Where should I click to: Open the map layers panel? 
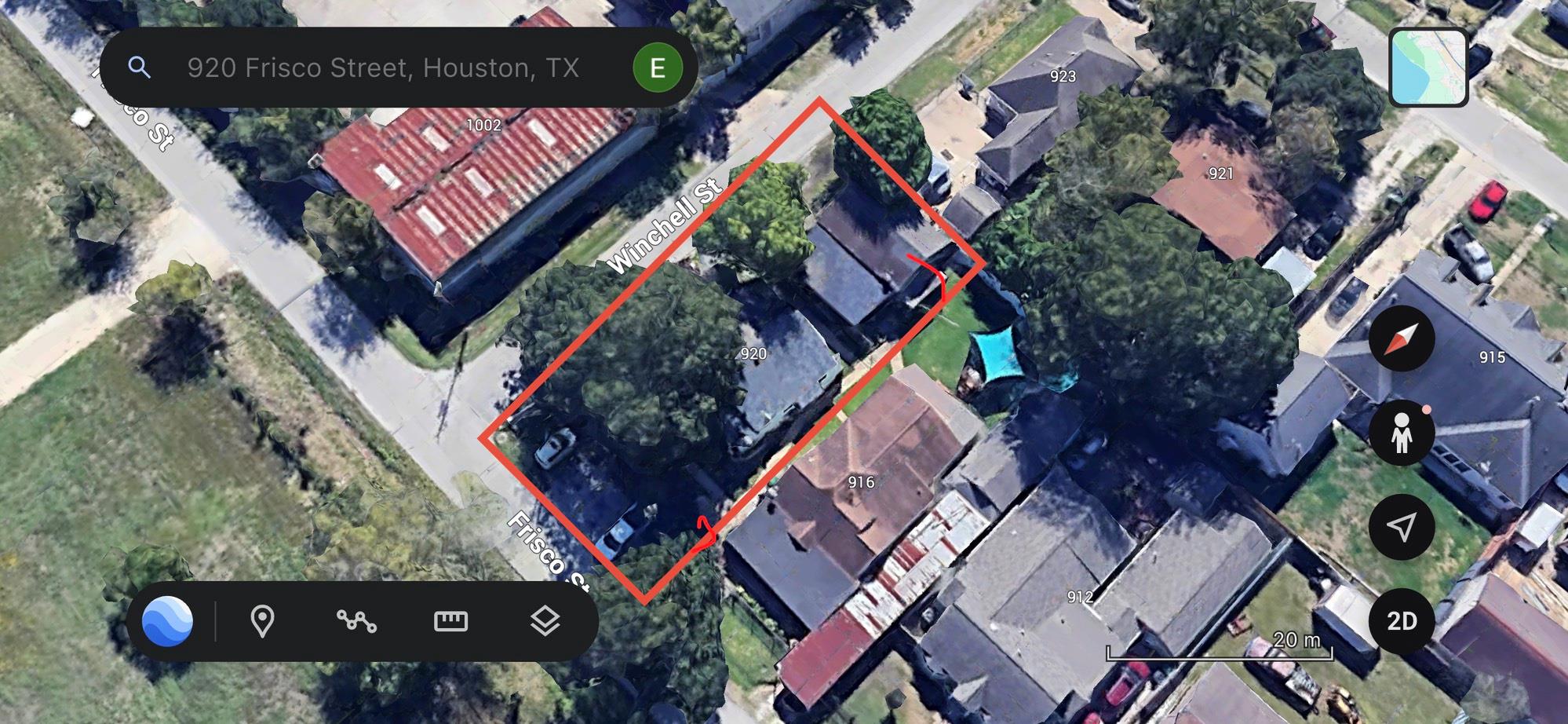545,621
